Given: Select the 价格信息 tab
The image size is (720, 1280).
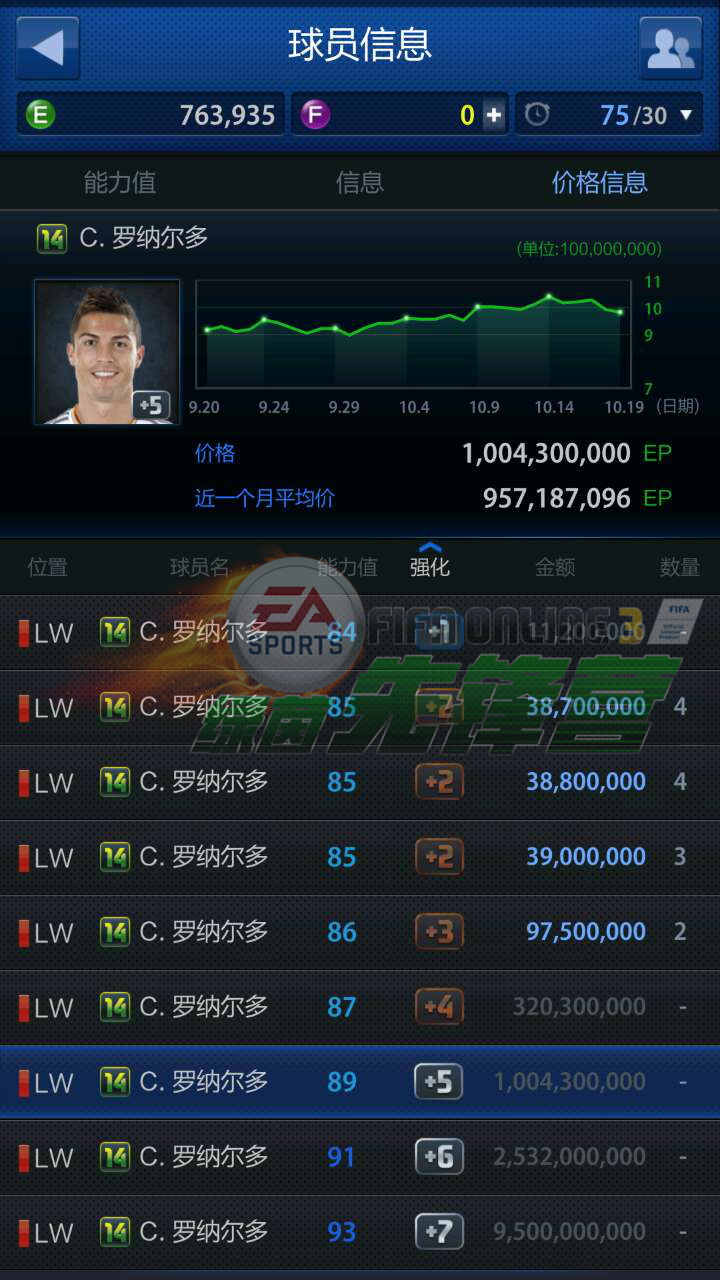Looking at the screenshot, I should coord(599,182).
